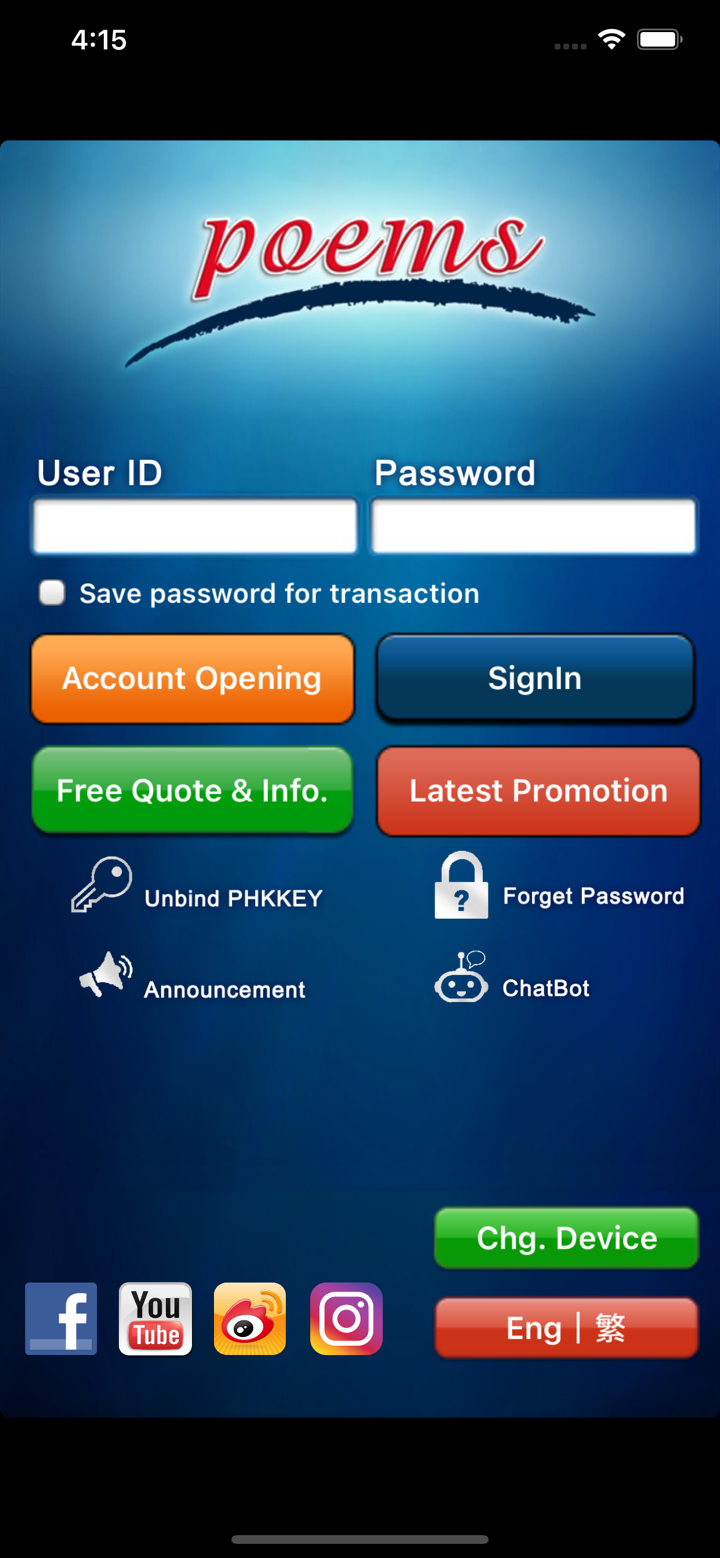Switch language with Eng | 繁 button
The image size is (720, 1558).
click(x=566, y=1328)
